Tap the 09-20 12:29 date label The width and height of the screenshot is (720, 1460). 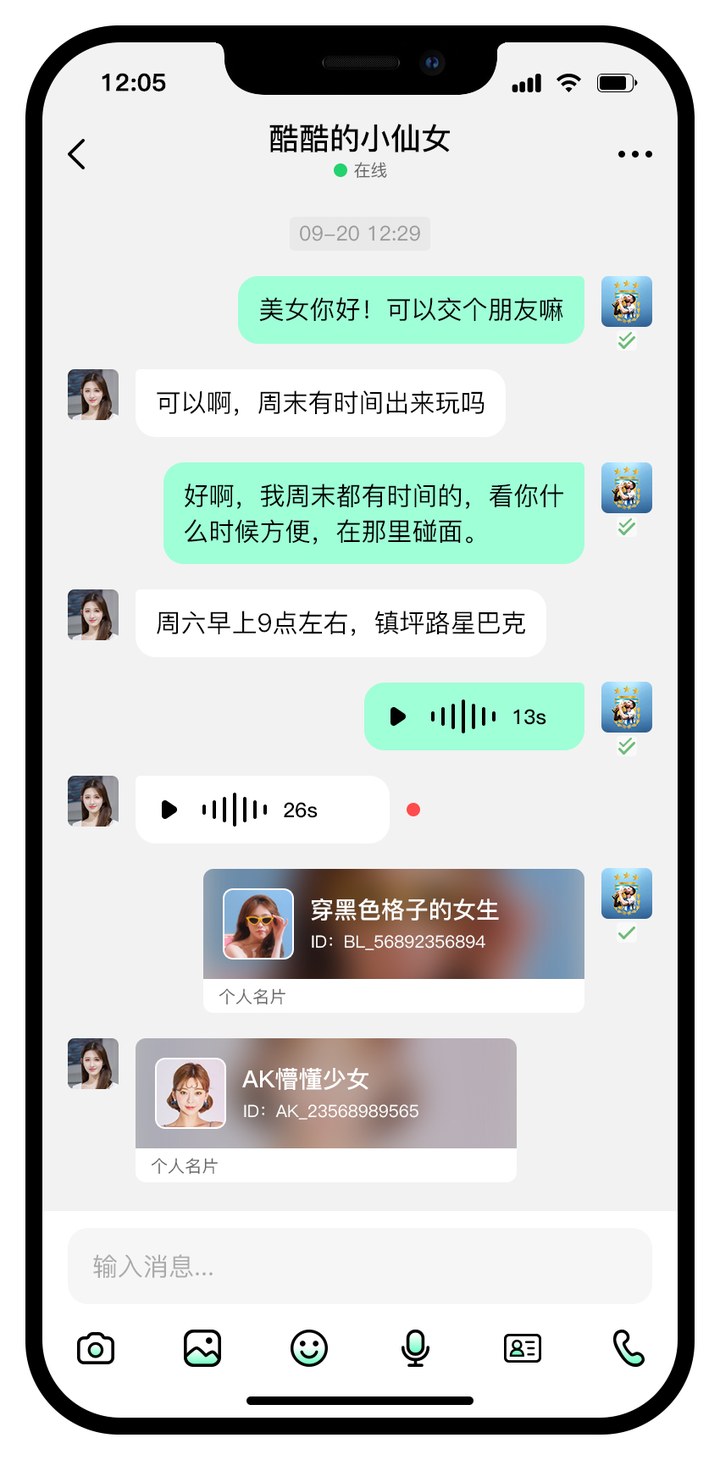pyautogui.click(x=359, y=233)
